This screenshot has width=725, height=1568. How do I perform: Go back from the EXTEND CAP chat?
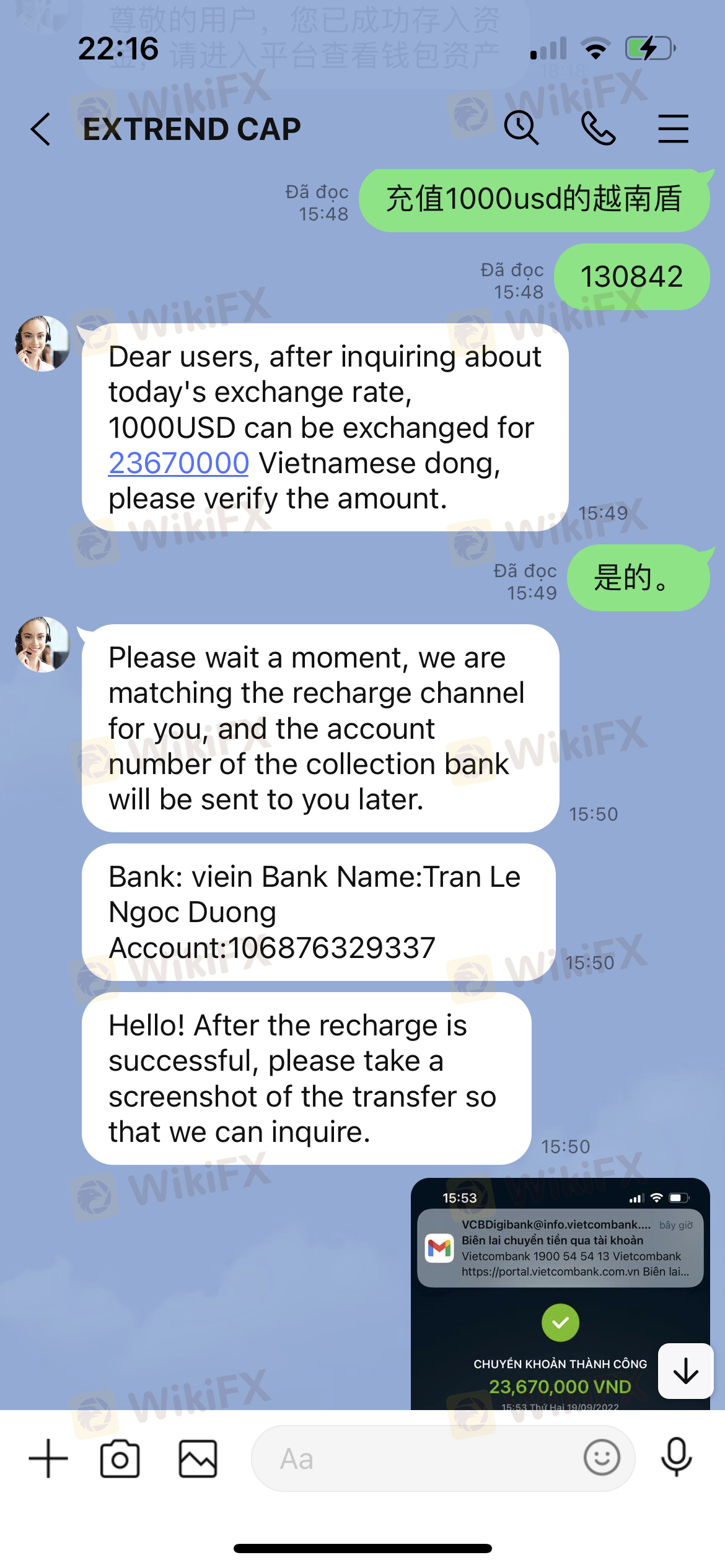[41, 129]
